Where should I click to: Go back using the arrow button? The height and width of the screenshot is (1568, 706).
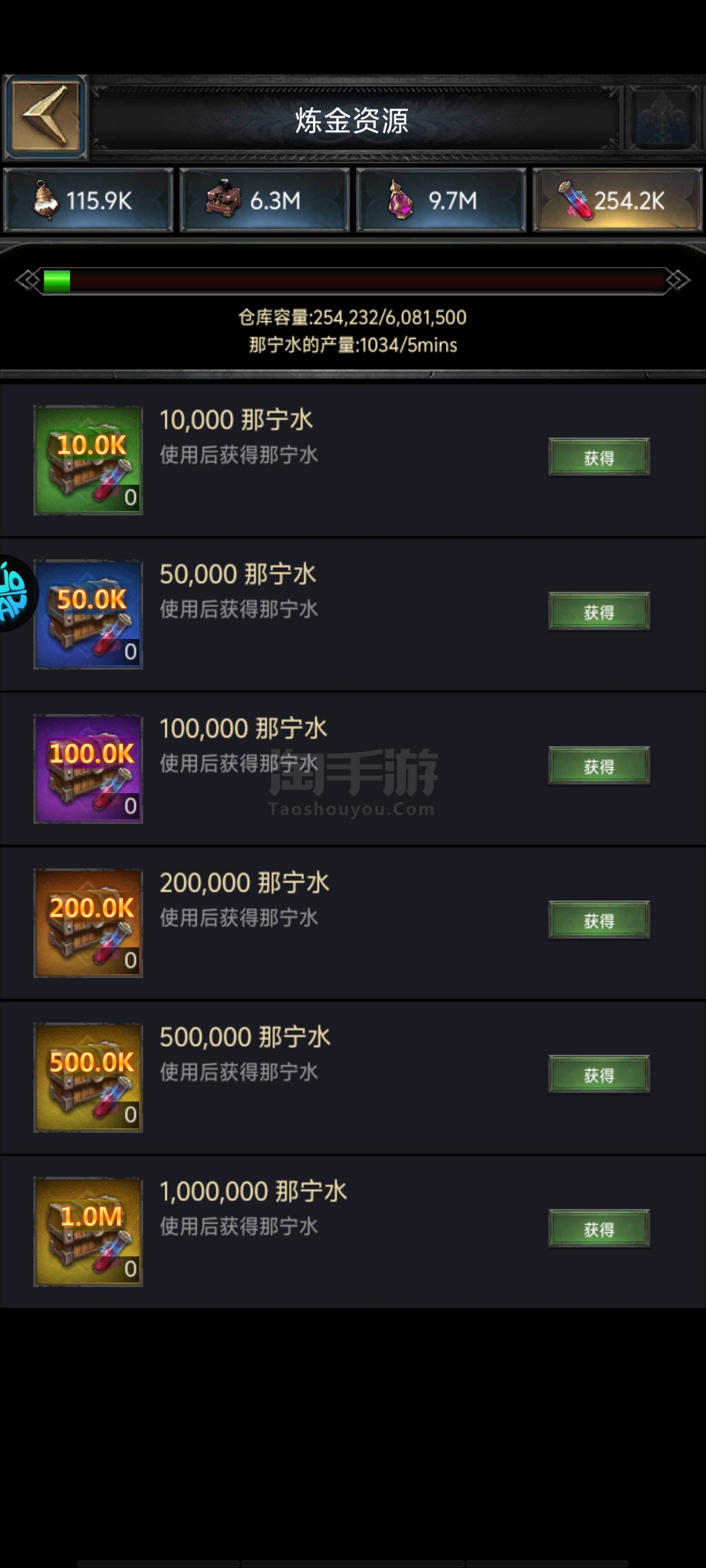[45, 118]
